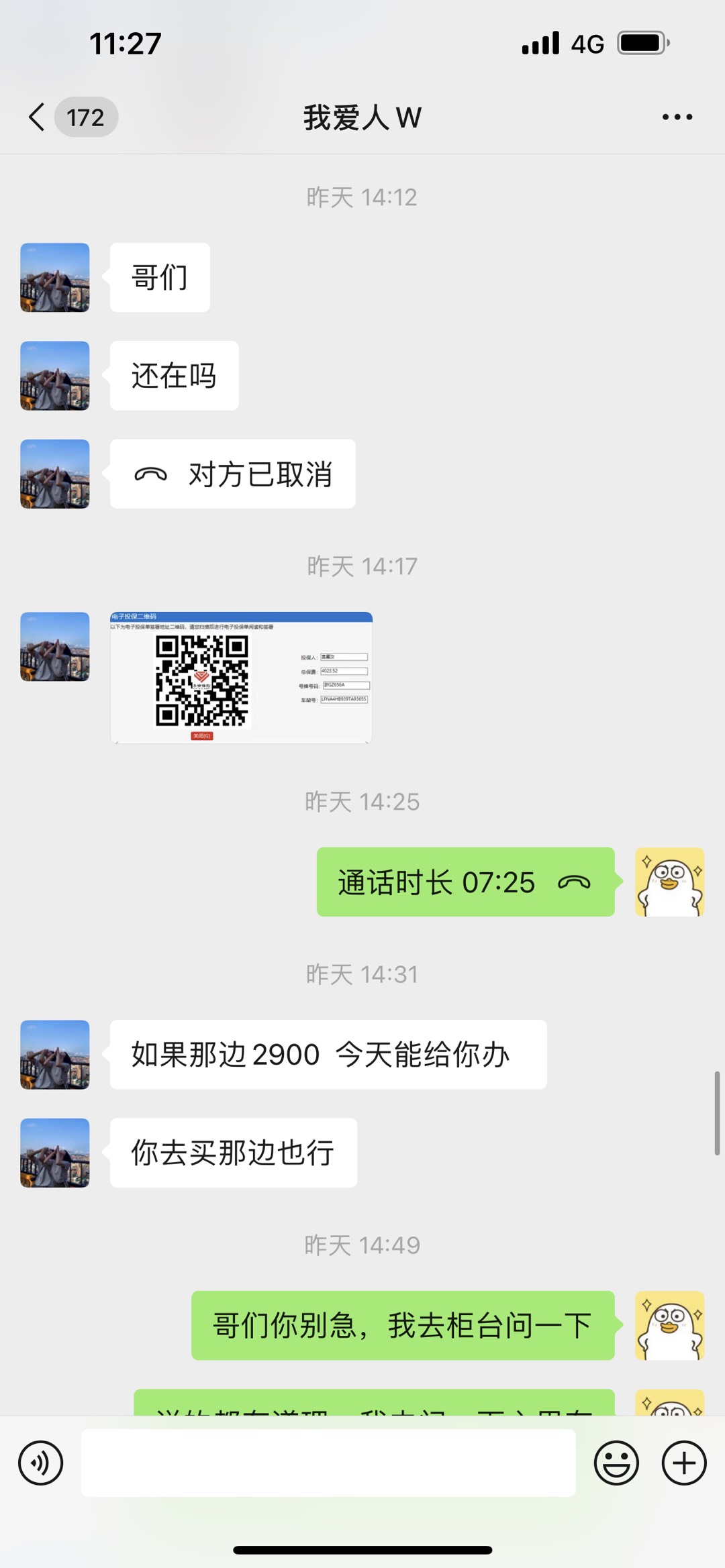Open my duck avatar beside 哥们你别急 message

(x=669, y=1326)
